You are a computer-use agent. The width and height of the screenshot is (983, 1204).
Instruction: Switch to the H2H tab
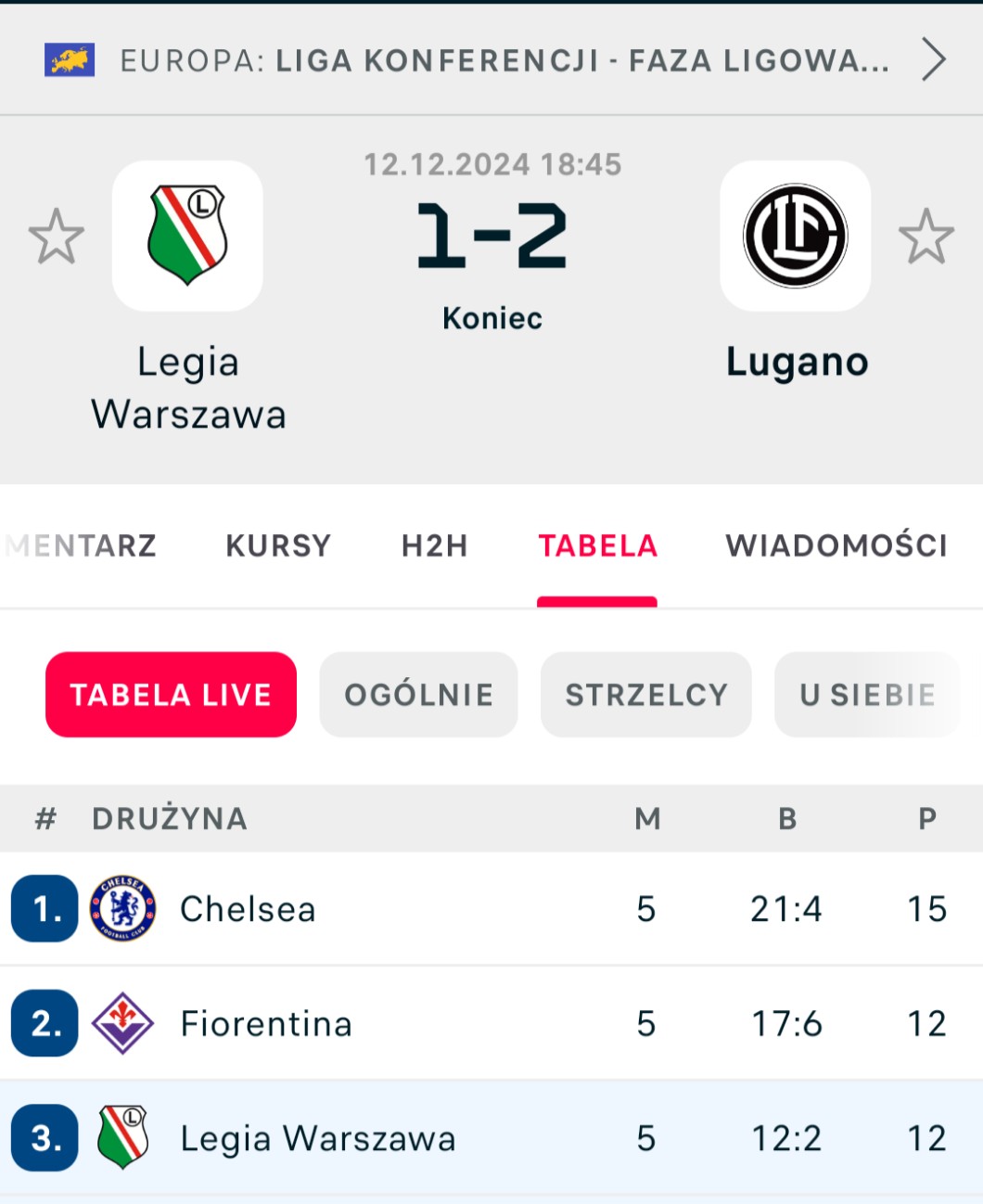click(434, 545)
